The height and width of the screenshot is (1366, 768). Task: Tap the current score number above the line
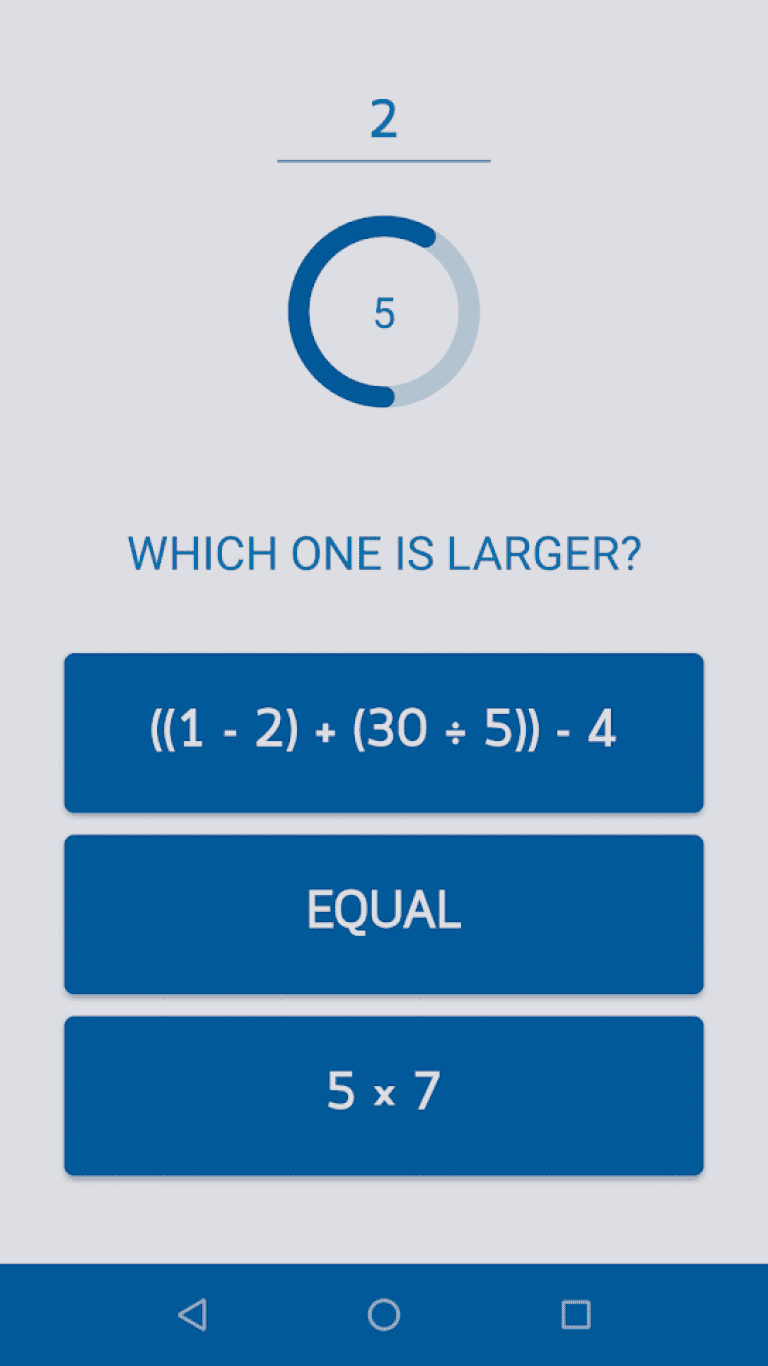pos(384,117)
